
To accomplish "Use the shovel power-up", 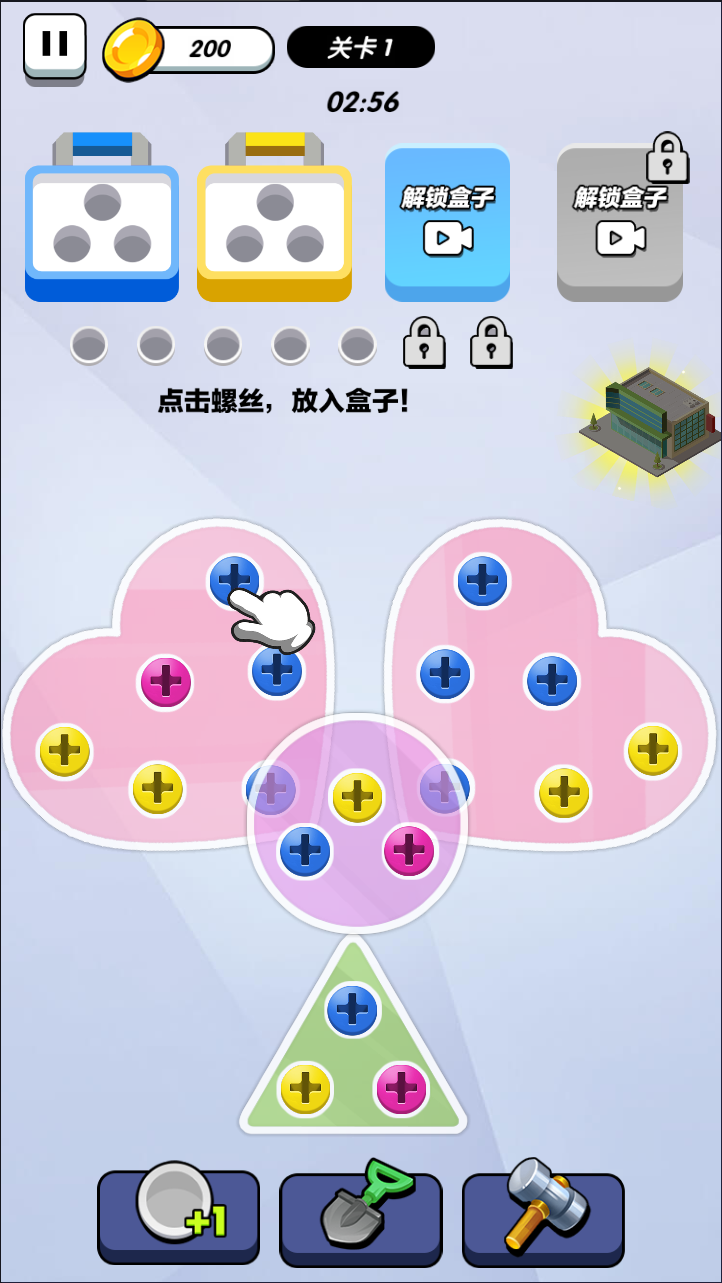I will coord(360,1216).
